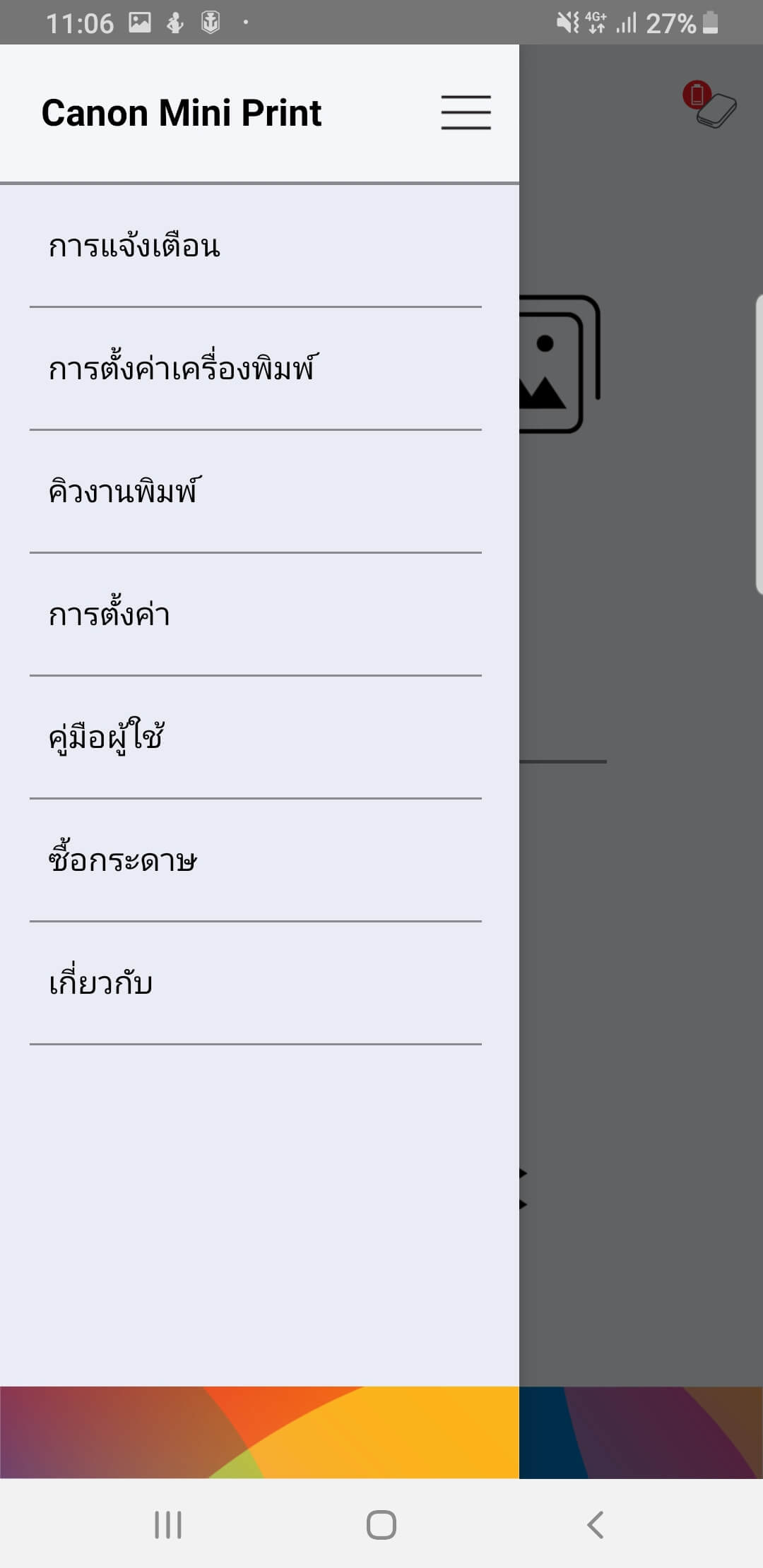Open การตั้งค่า settings
This screenshot has height=1568, width=763.
110,614
